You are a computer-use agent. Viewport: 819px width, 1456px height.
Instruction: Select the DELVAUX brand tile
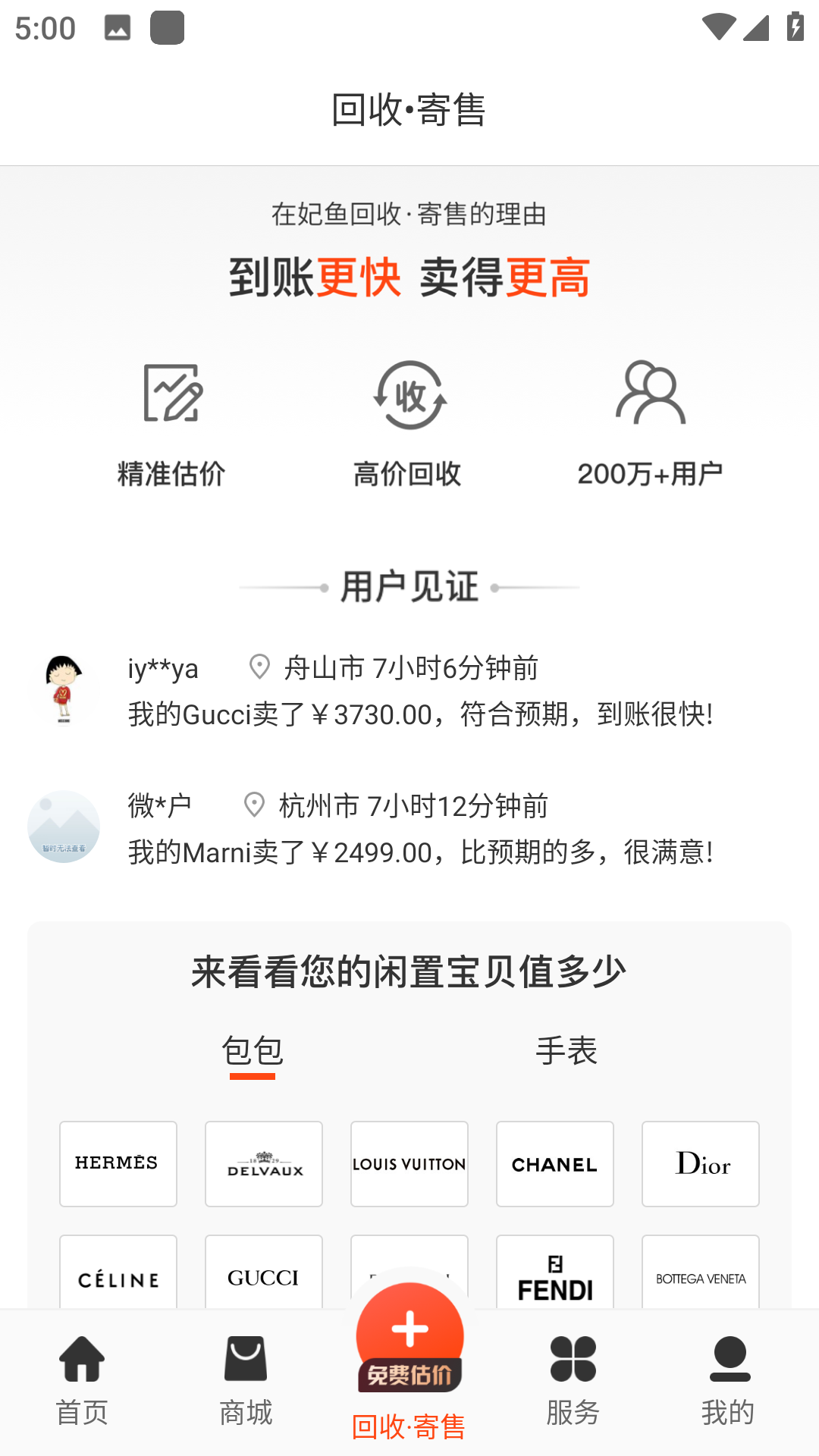(264, 1164)
